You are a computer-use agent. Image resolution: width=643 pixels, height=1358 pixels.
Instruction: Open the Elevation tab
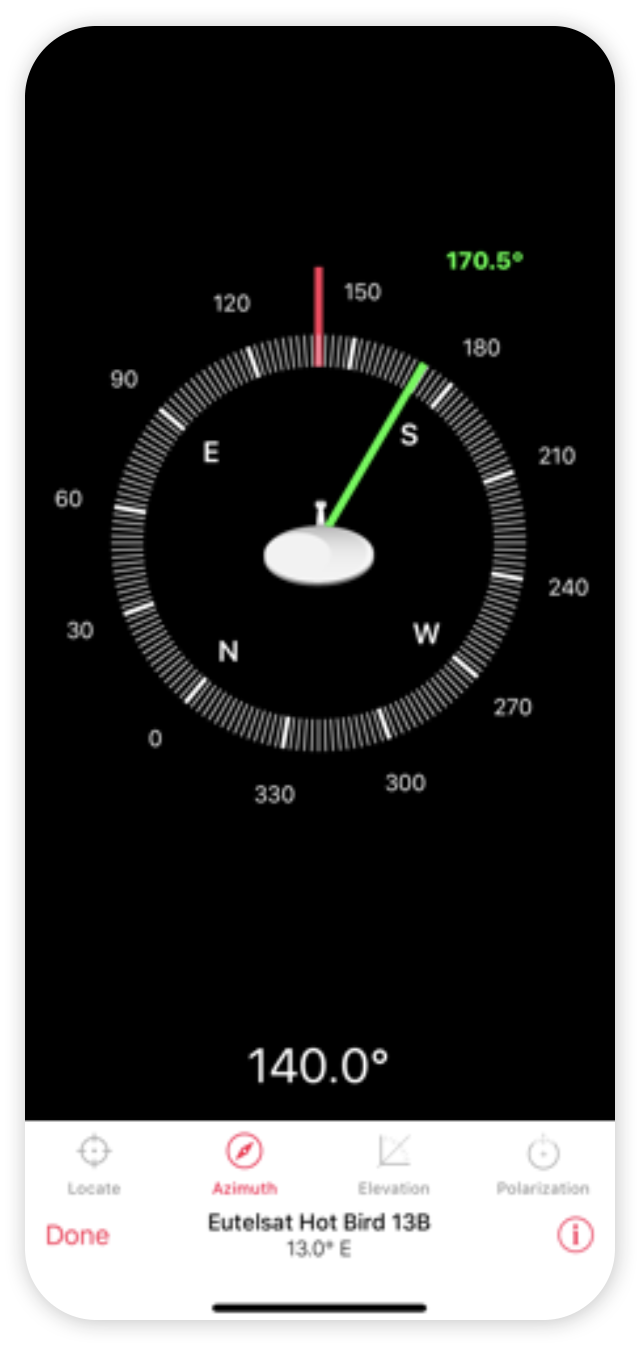(x=393, y=1165)
